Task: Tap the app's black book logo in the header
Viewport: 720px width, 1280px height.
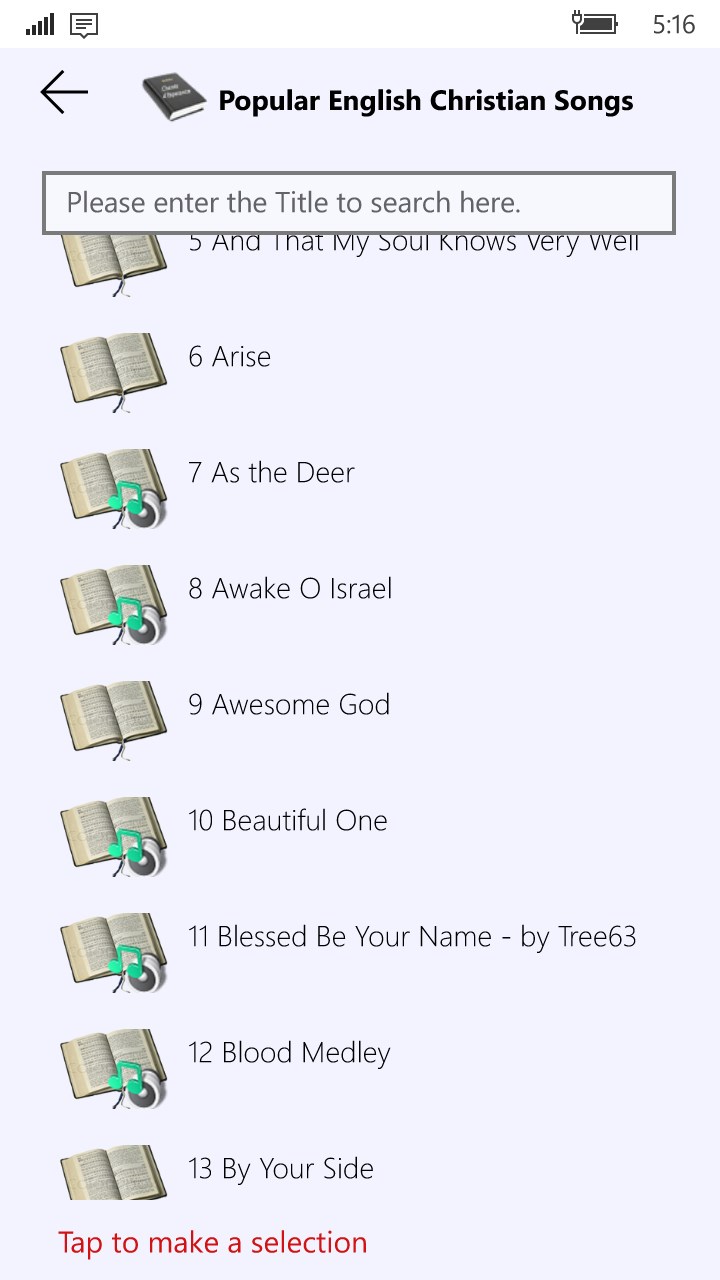Action: 172,97
